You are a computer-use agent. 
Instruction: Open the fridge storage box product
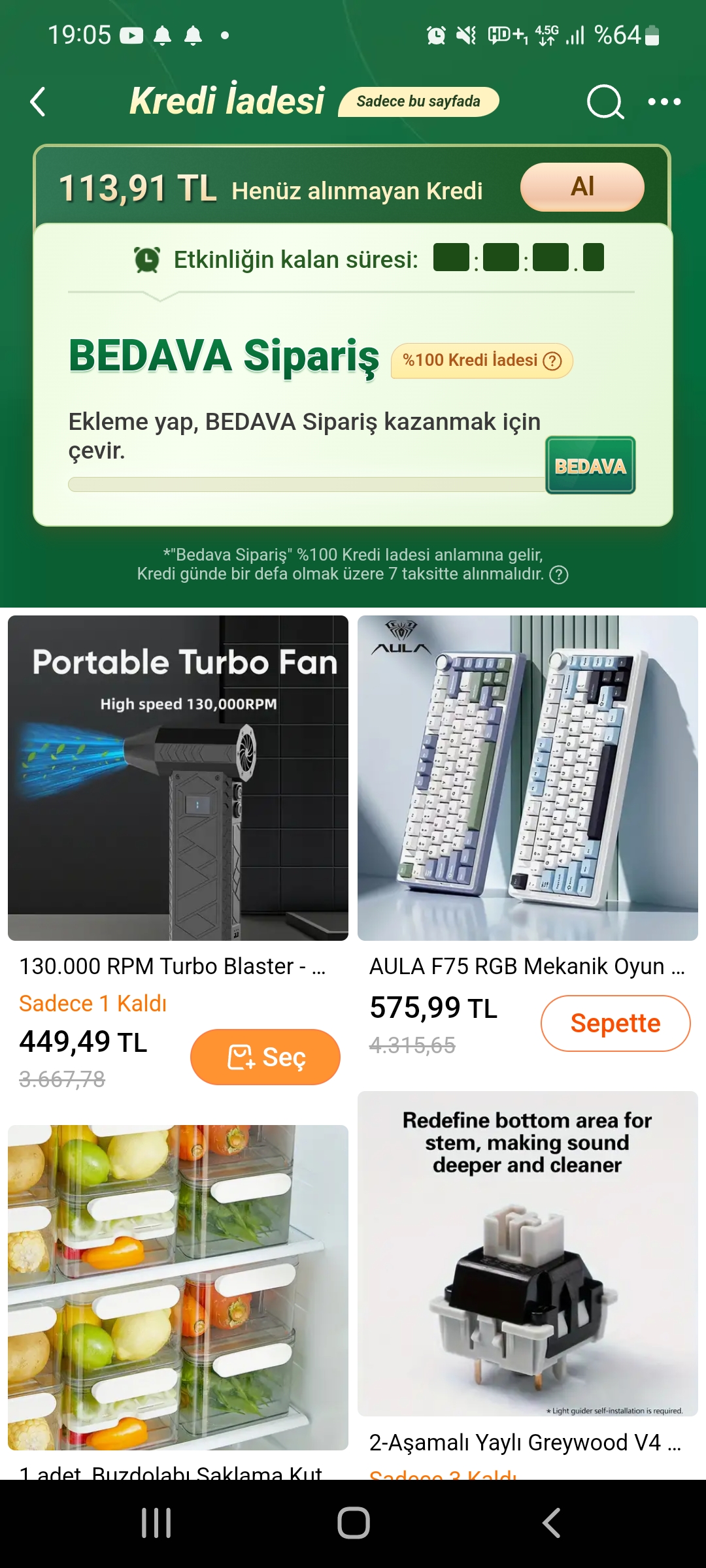[x=178, y=1287]
